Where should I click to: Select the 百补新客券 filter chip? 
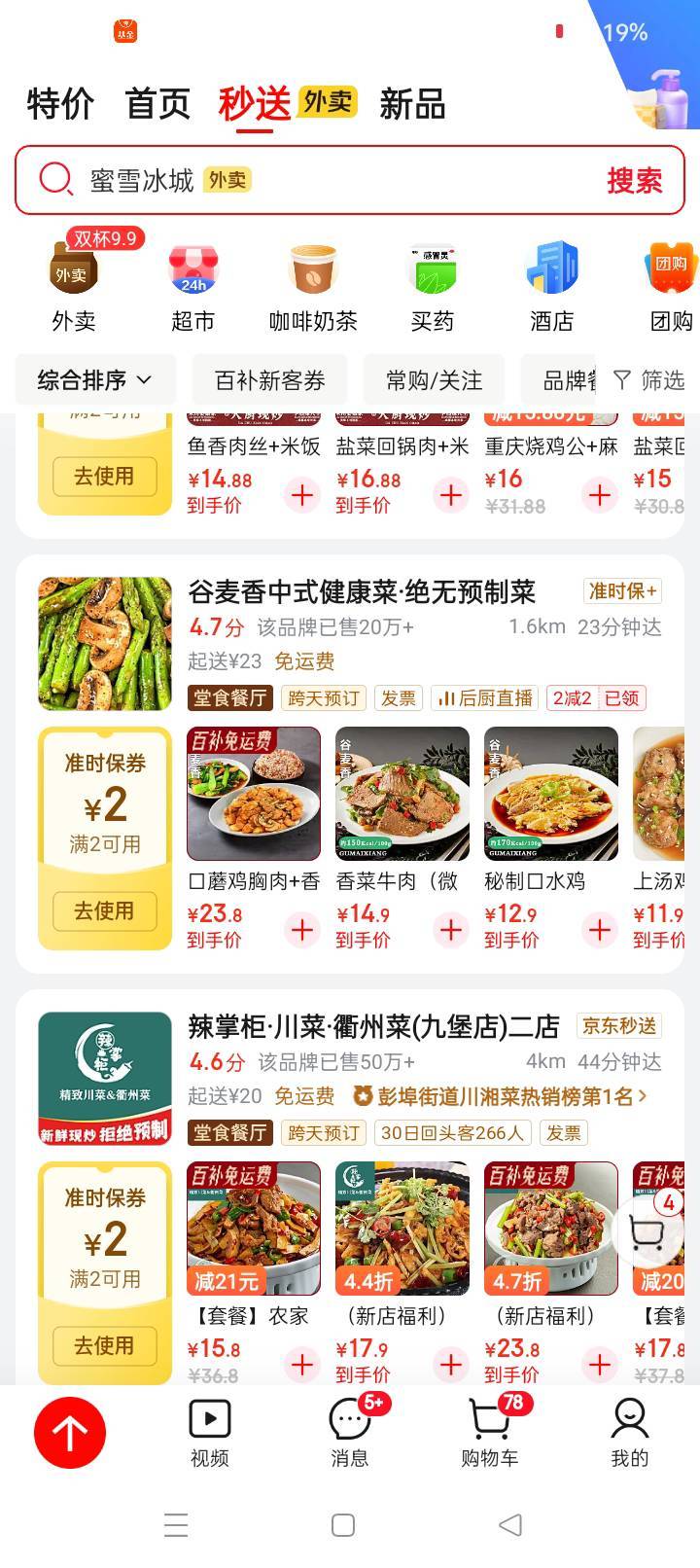pyautogui.click(x=269, y=380)
